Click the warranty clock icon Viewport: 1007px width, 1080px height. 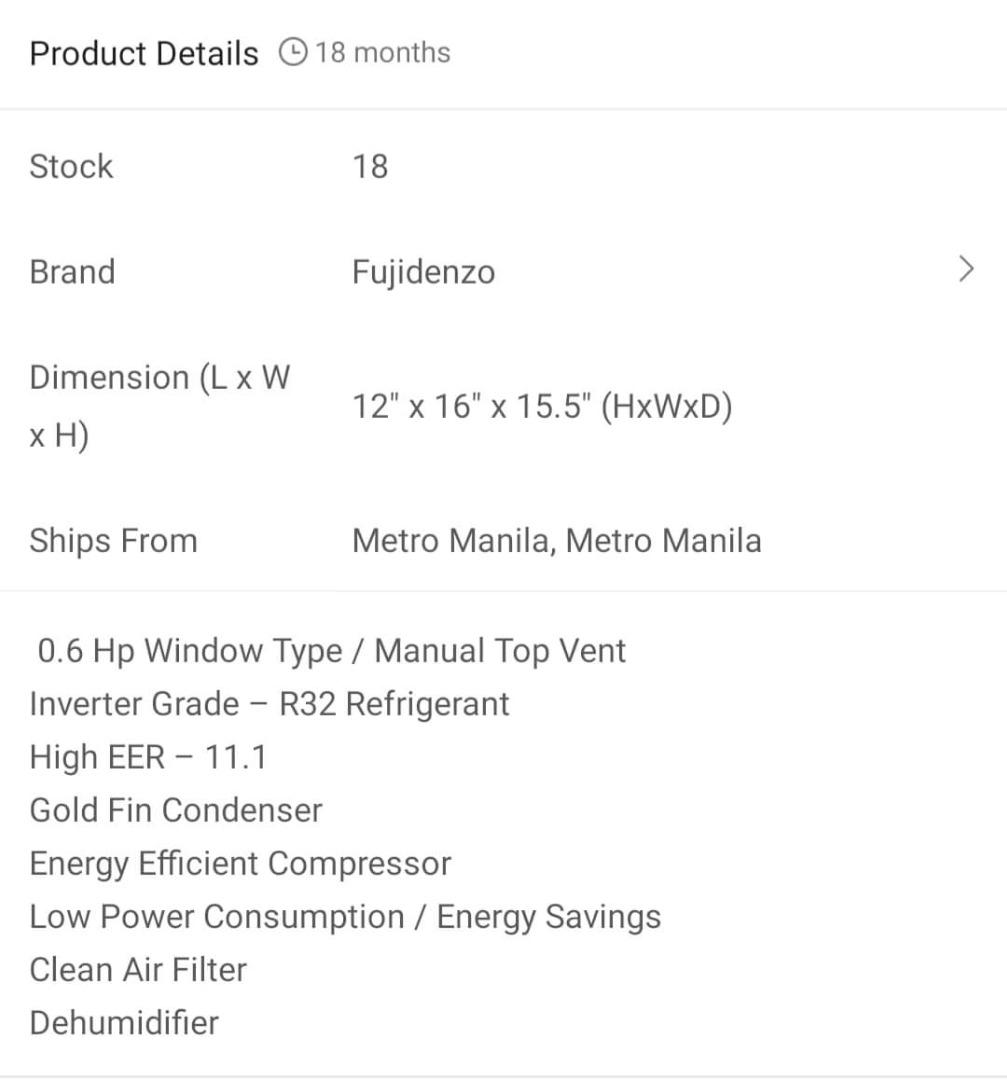(292, 51)
